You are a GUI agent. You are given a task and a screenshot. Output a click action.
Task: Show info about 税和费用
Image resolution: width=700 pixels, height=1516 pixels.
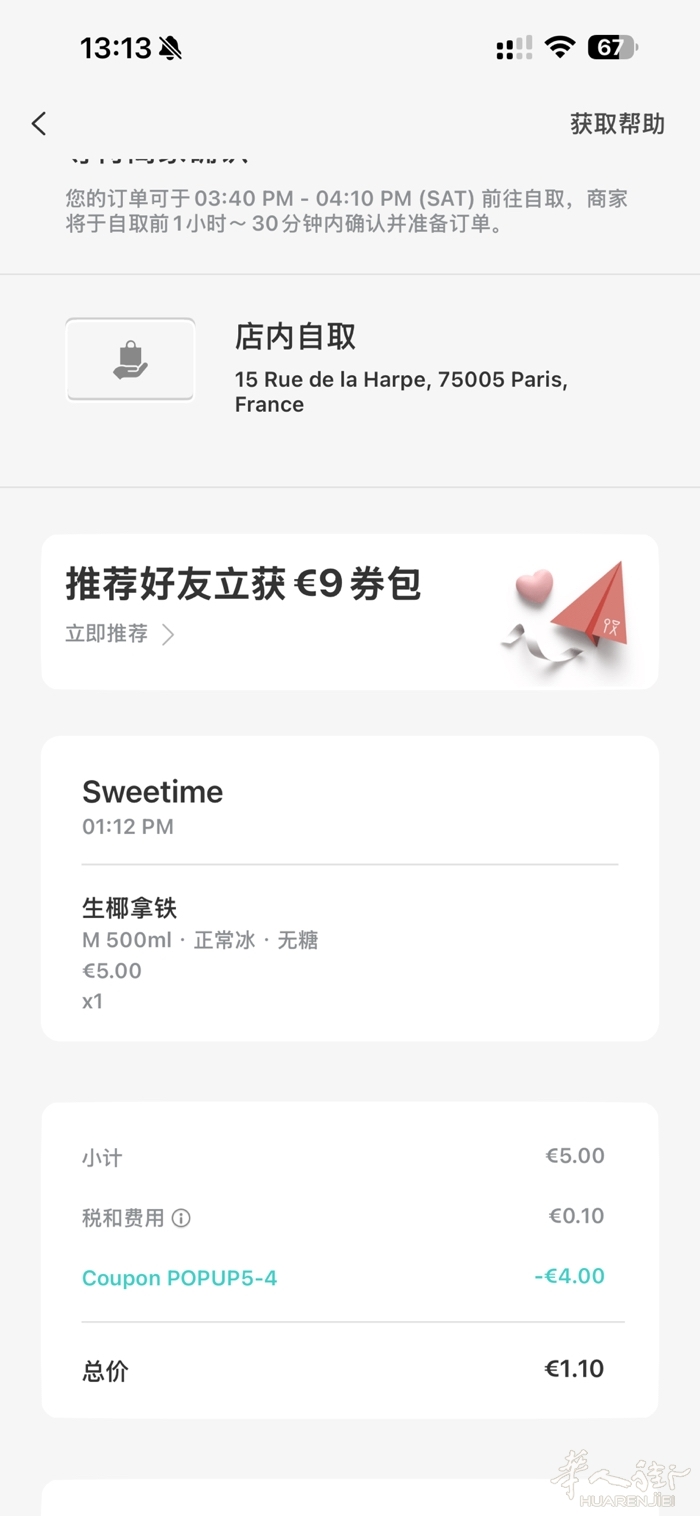point(181,1218)
